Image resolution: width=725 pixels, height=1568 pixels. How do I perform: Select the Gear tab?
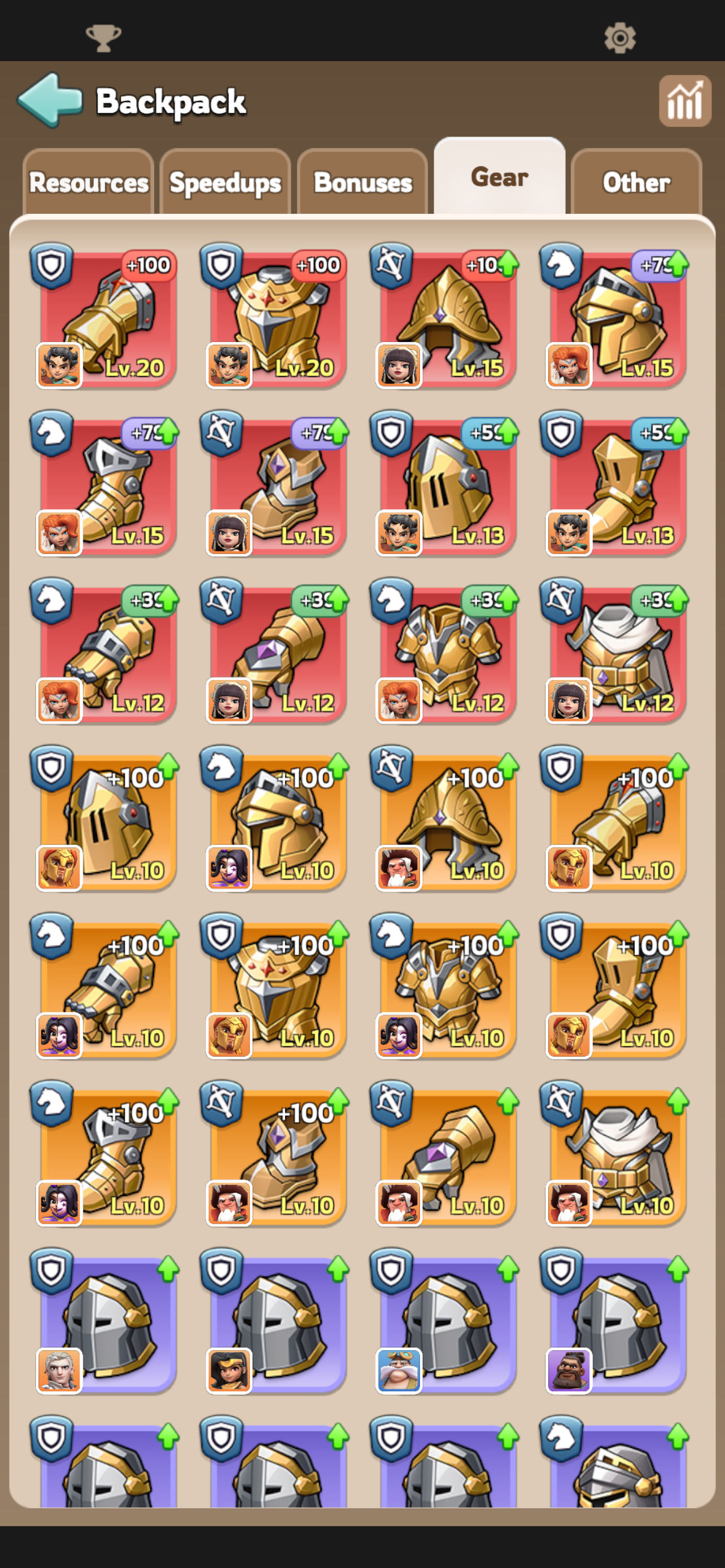tap(499, 177)
